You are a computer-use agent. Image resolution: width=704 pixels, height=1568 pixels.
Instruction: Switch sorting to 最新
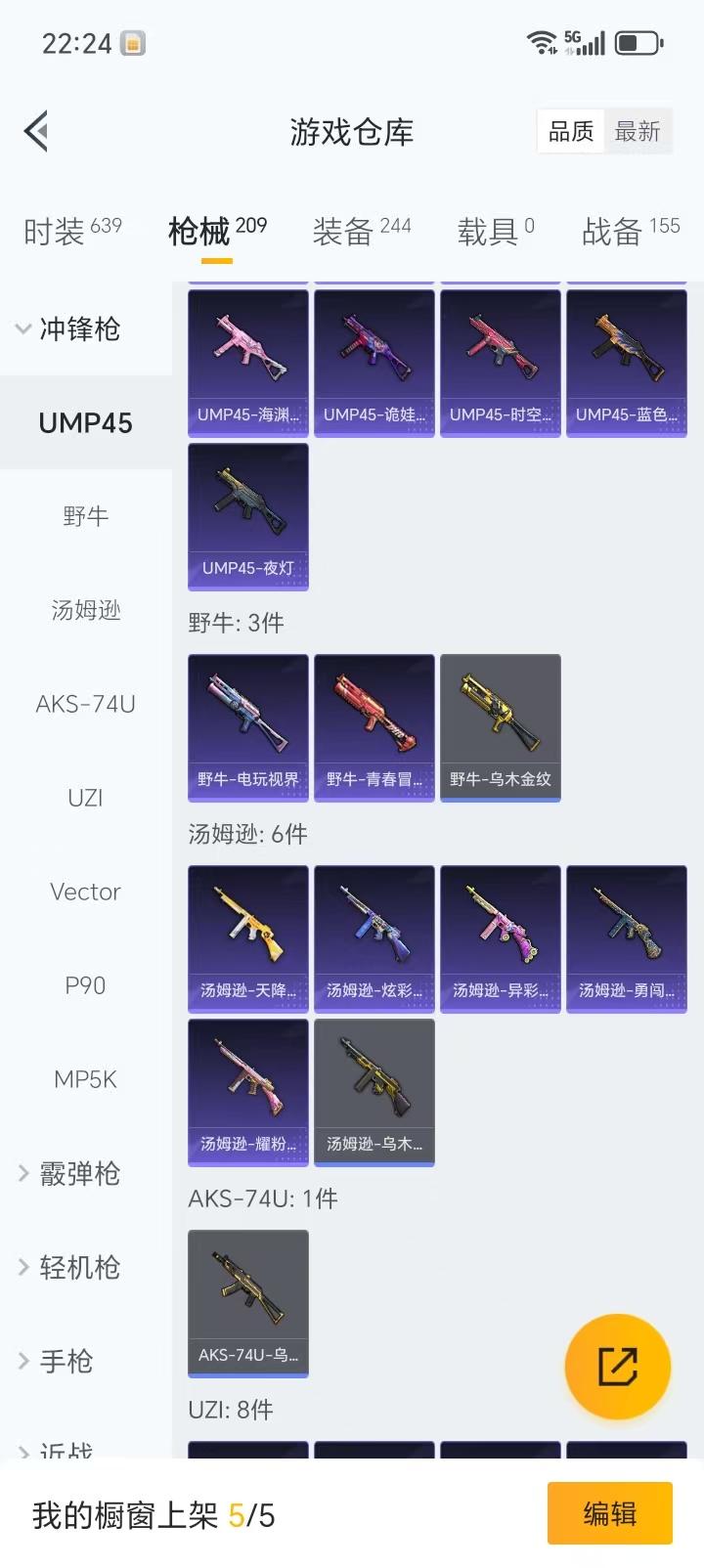(639, 131)
